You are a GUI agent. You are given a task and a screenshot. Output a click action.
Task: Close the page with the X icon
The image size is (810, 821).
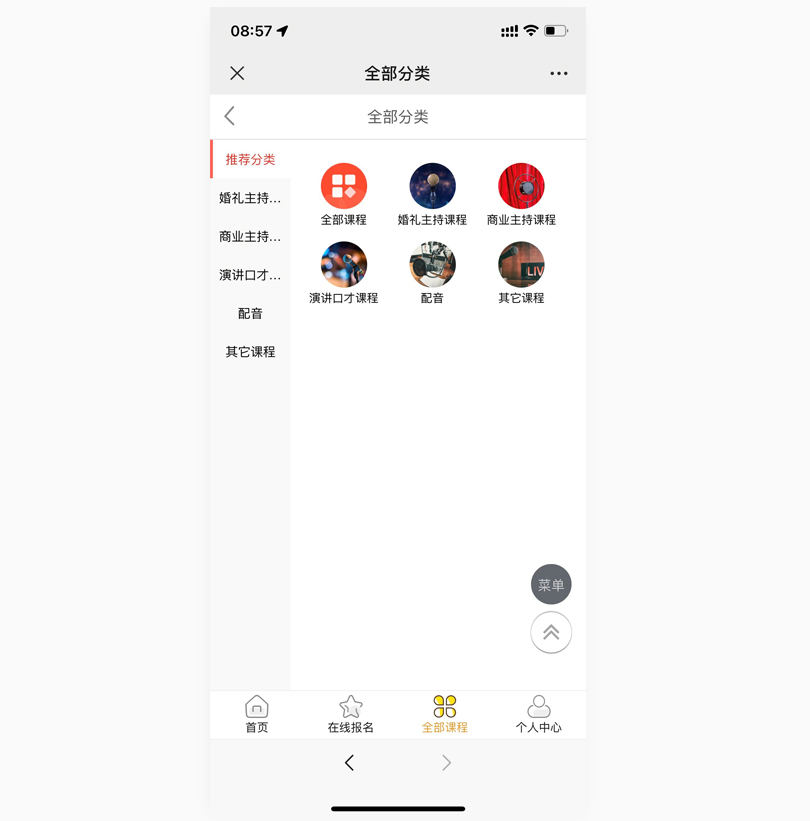coord(237,73)
